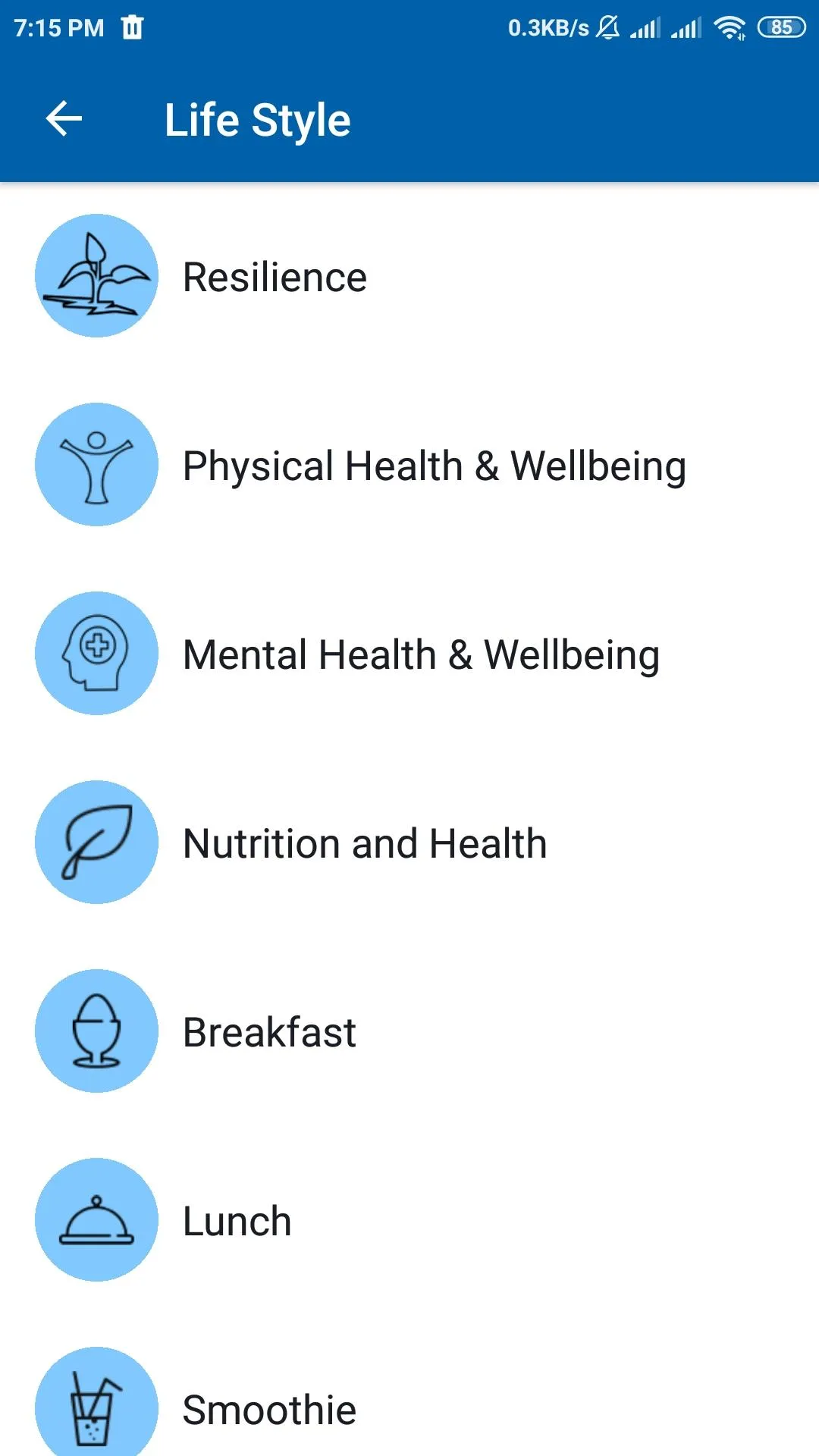Open the Resilience category
Image resolution: width=819 pixels, height=1456 pixels.
click(x=409, y=276)
